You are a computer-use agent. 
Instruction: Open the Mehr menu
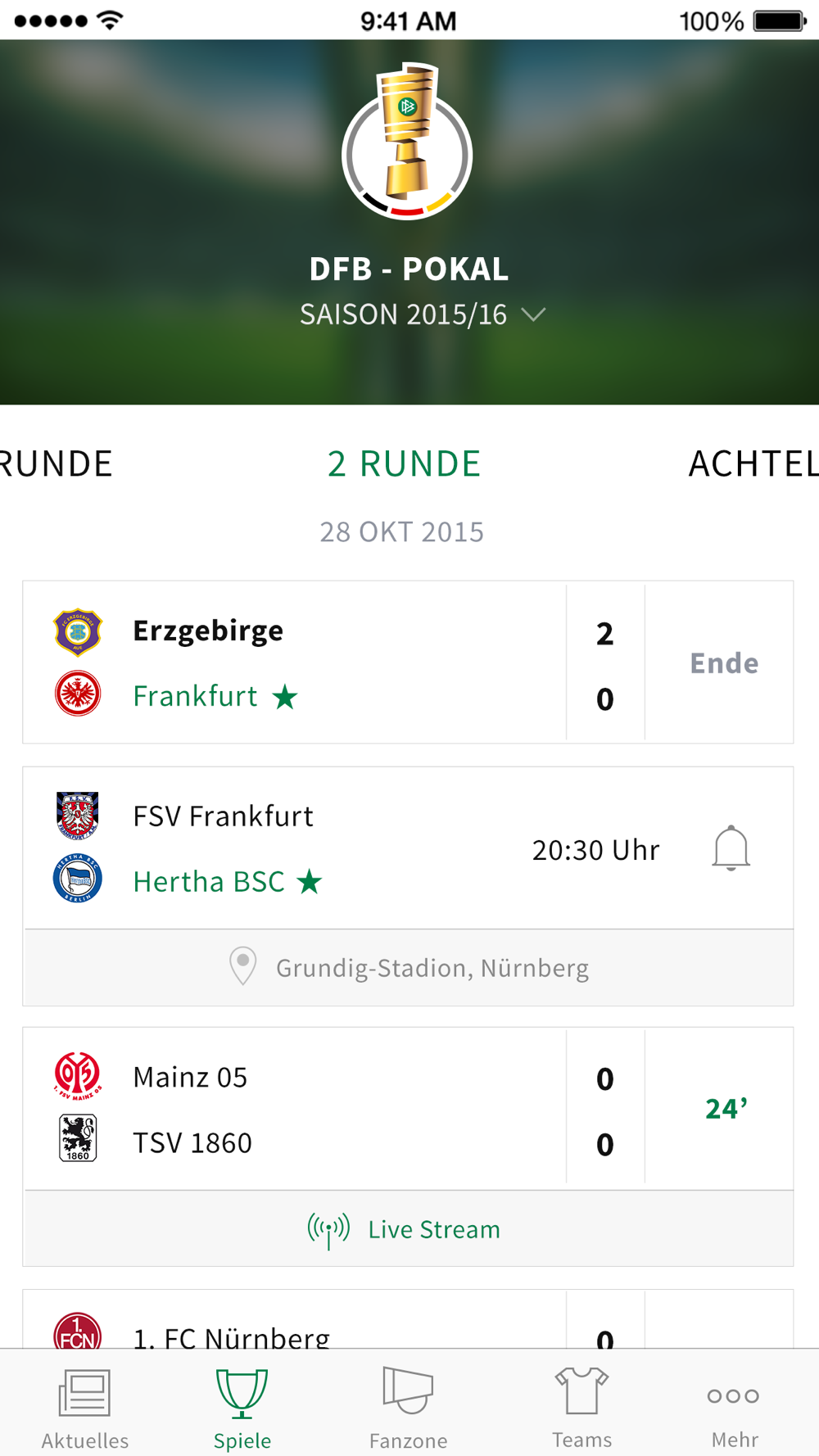[734, 1407]
